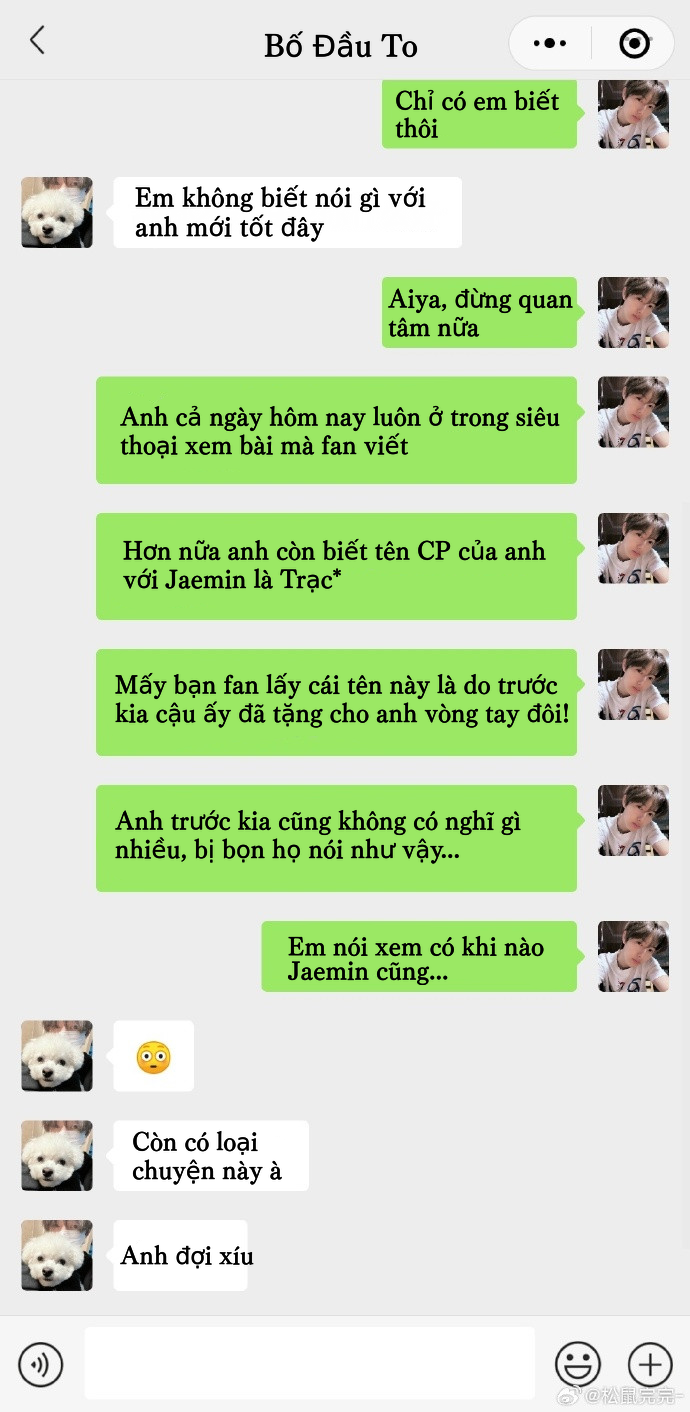The image size is (690, 1412).
Task: Go back from Bố Đầu To chat
Action: (x=37, y=41)
